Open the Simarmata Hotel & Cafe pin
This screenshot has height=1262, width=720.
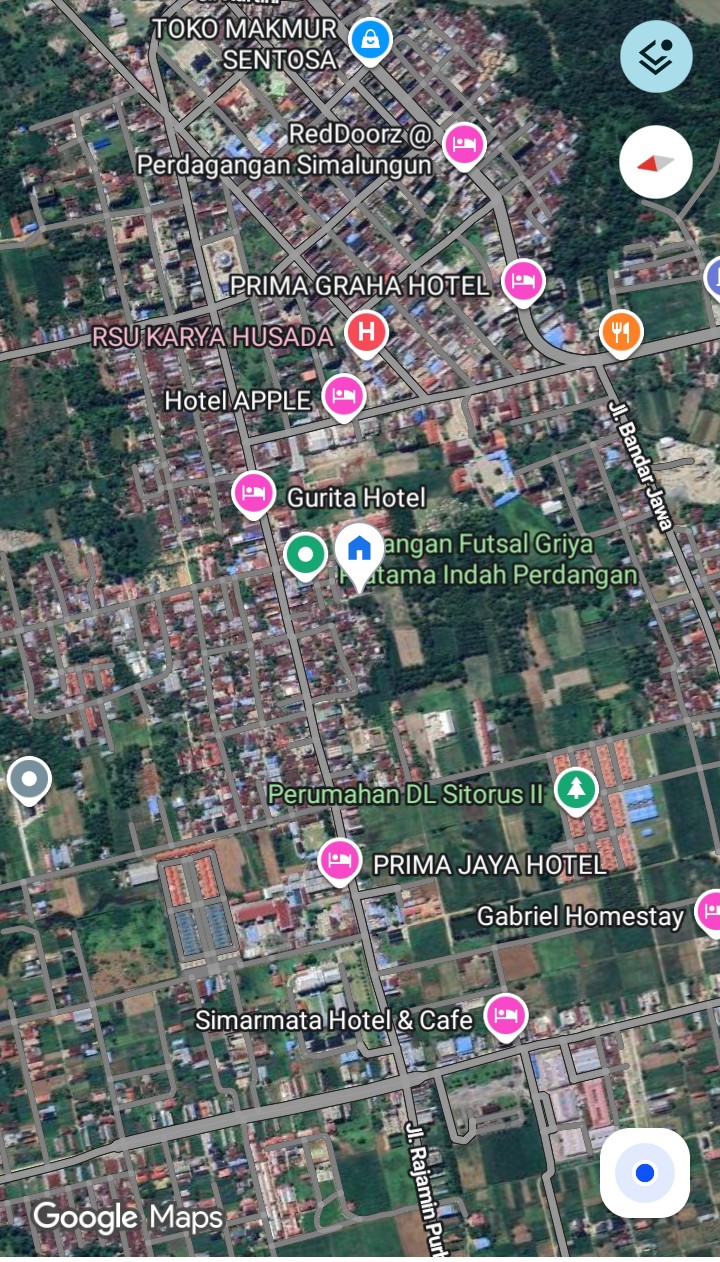[506, 1016]
